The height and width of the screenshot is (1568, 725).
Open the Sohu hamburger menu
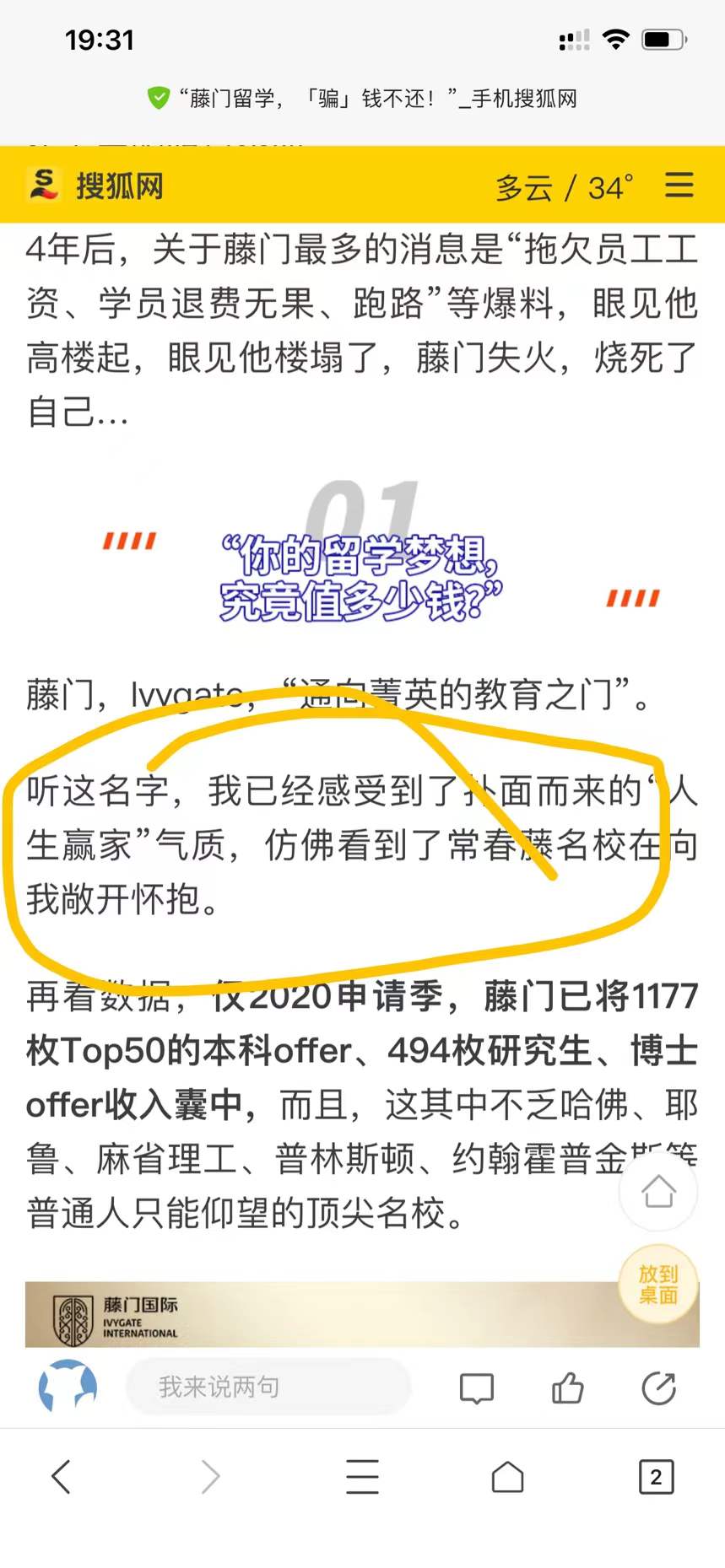(679, 186)
